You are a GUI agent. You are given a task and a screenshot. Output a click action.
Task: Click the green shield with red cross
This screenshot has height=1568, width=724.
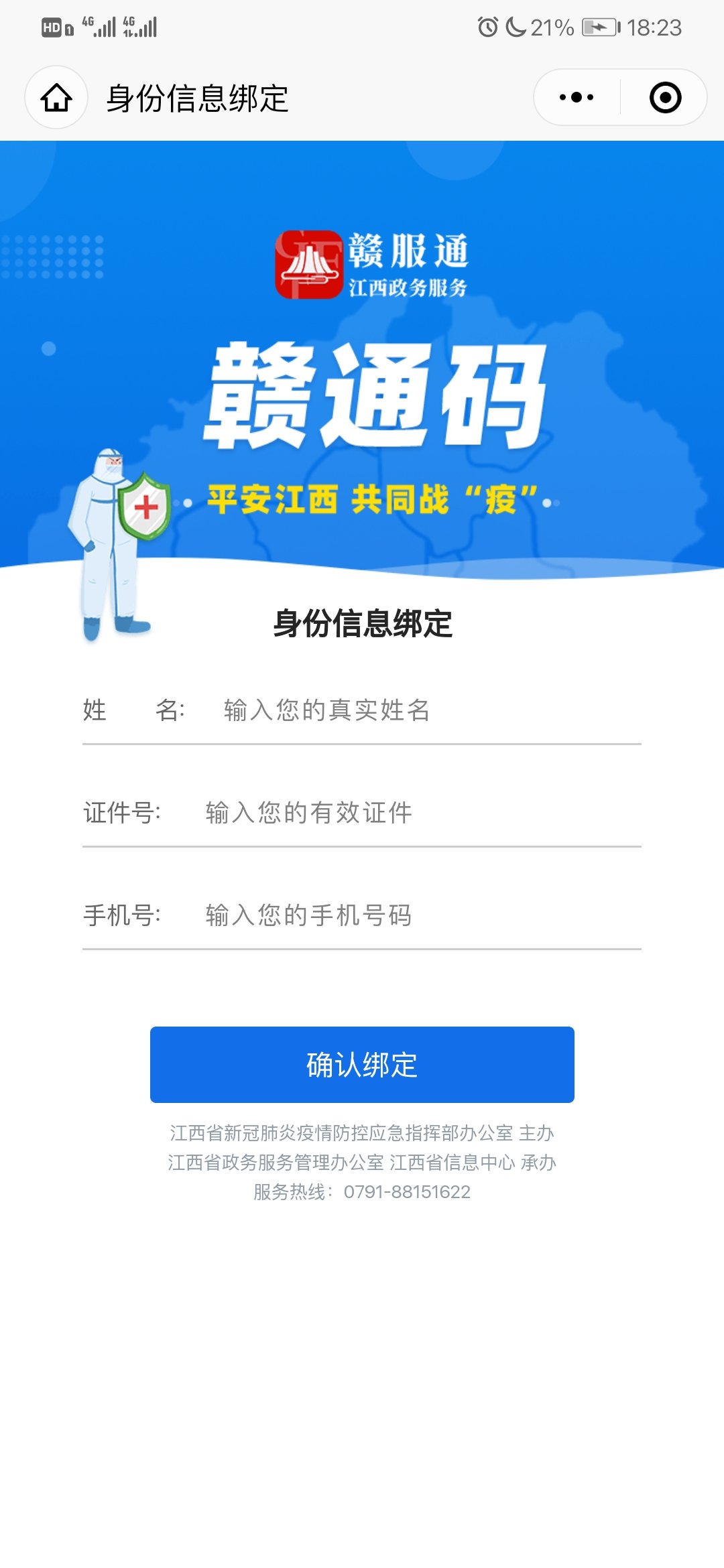click(146, 507)
